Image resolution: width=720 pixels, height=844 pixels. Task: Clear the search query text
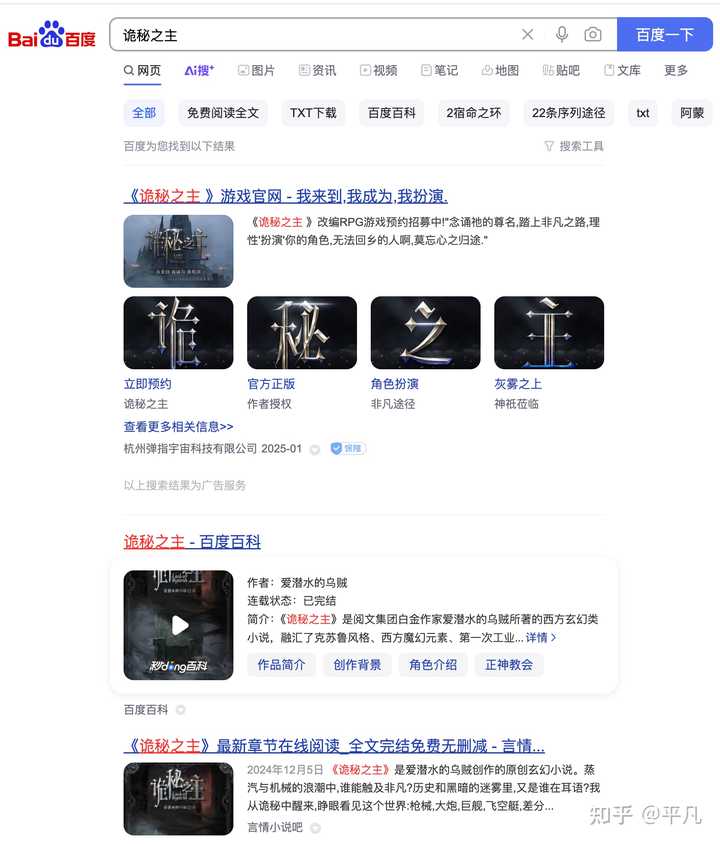click(x=528, y=35)
